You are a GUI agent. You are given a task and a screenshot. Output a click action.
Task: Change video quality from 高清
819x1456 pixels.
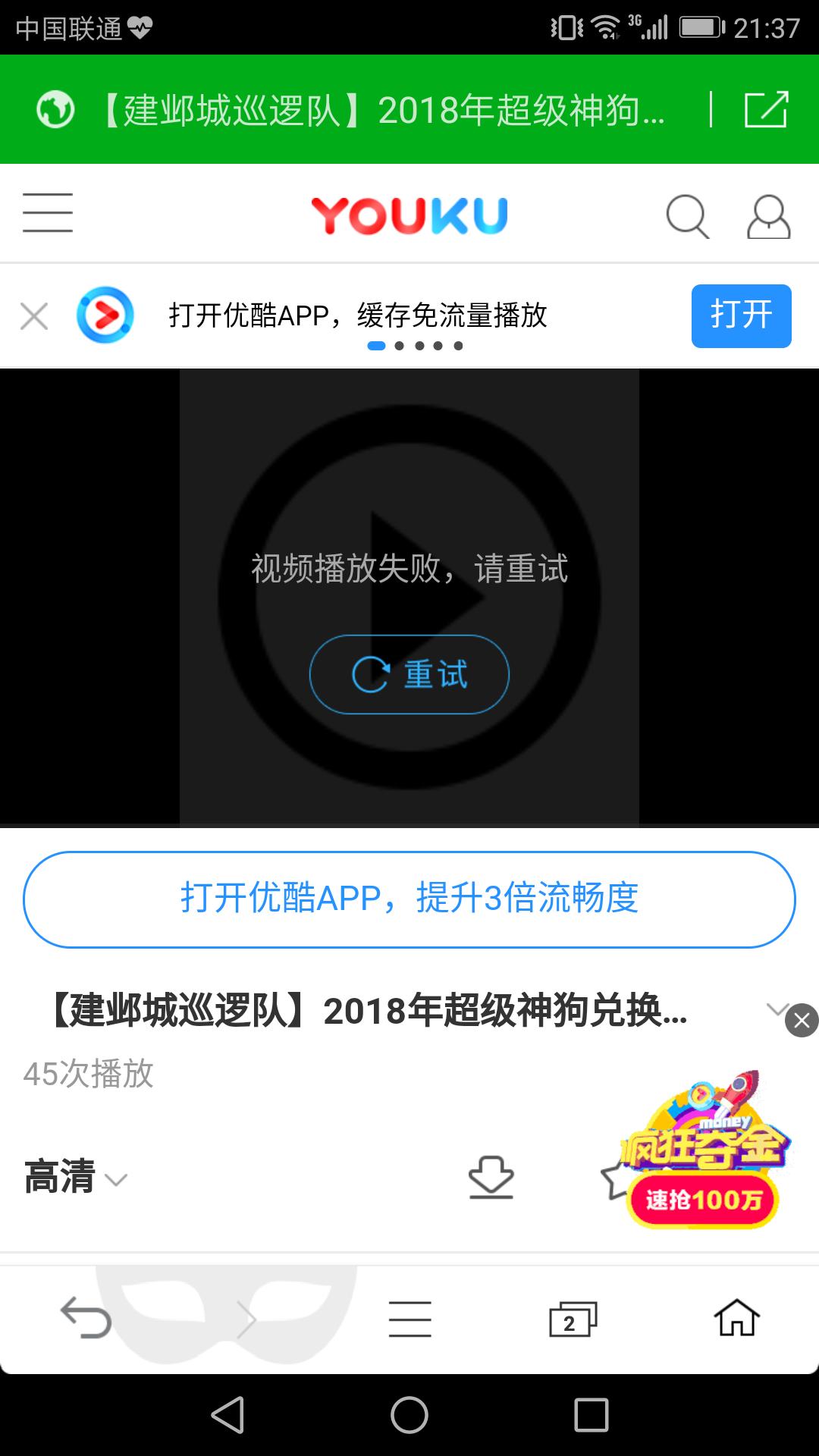(76, 1178)
